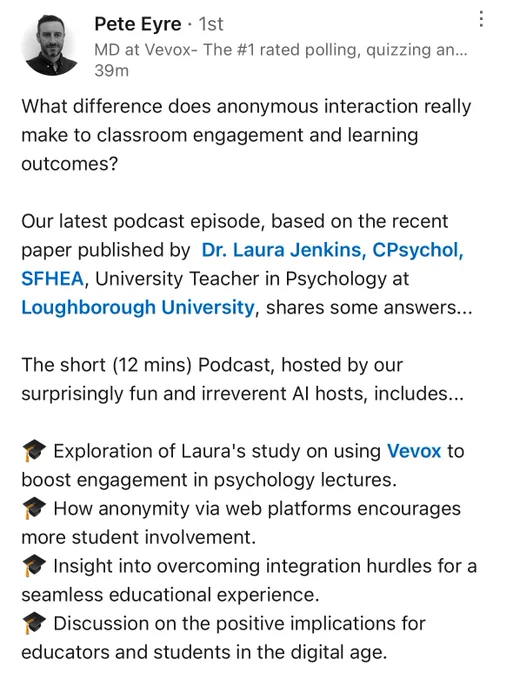This screenshot has width=513, height=680.
Task: Visit the Loughborough University page link
Action: (x=138, y=308)
